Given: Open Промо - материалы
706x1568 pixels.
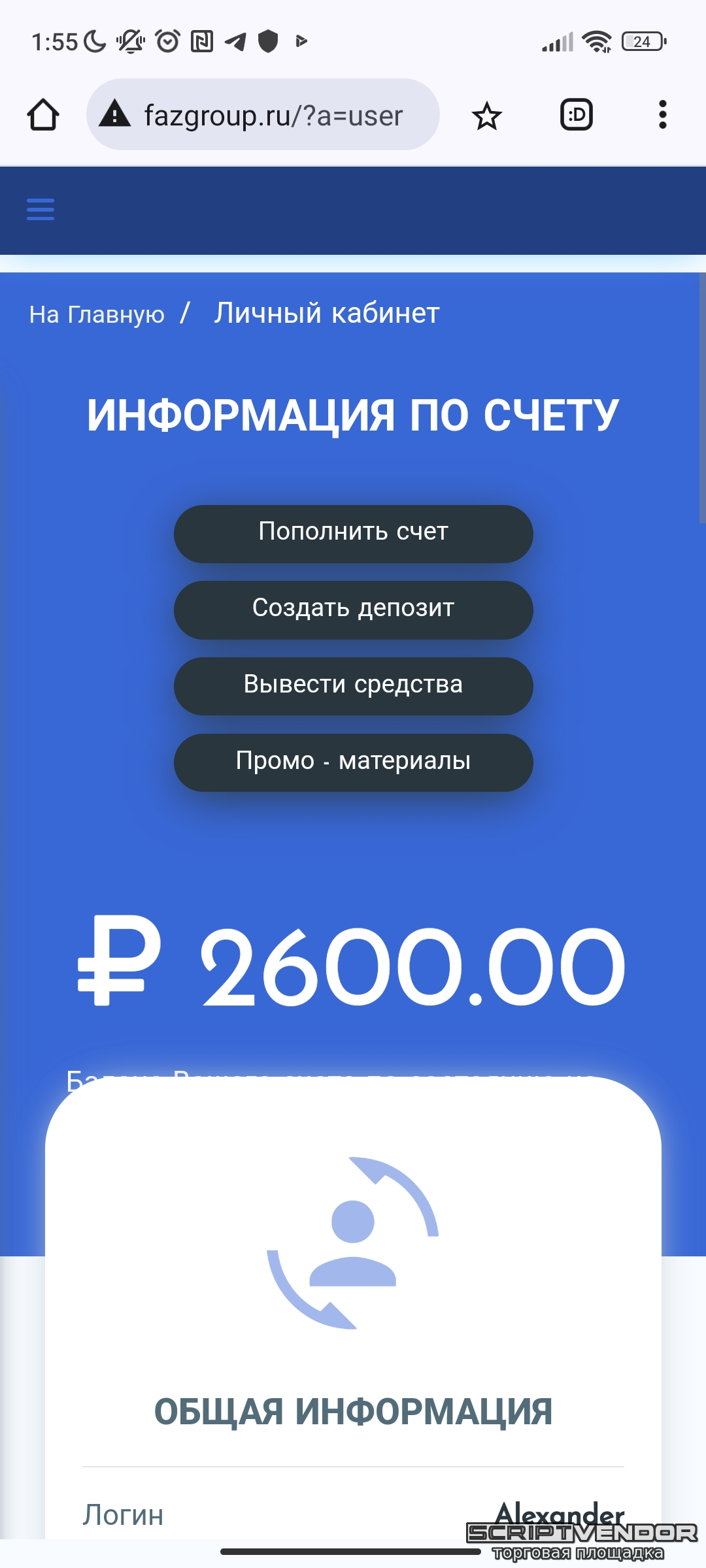Looking at the screenshot, I should pos(353,762).
